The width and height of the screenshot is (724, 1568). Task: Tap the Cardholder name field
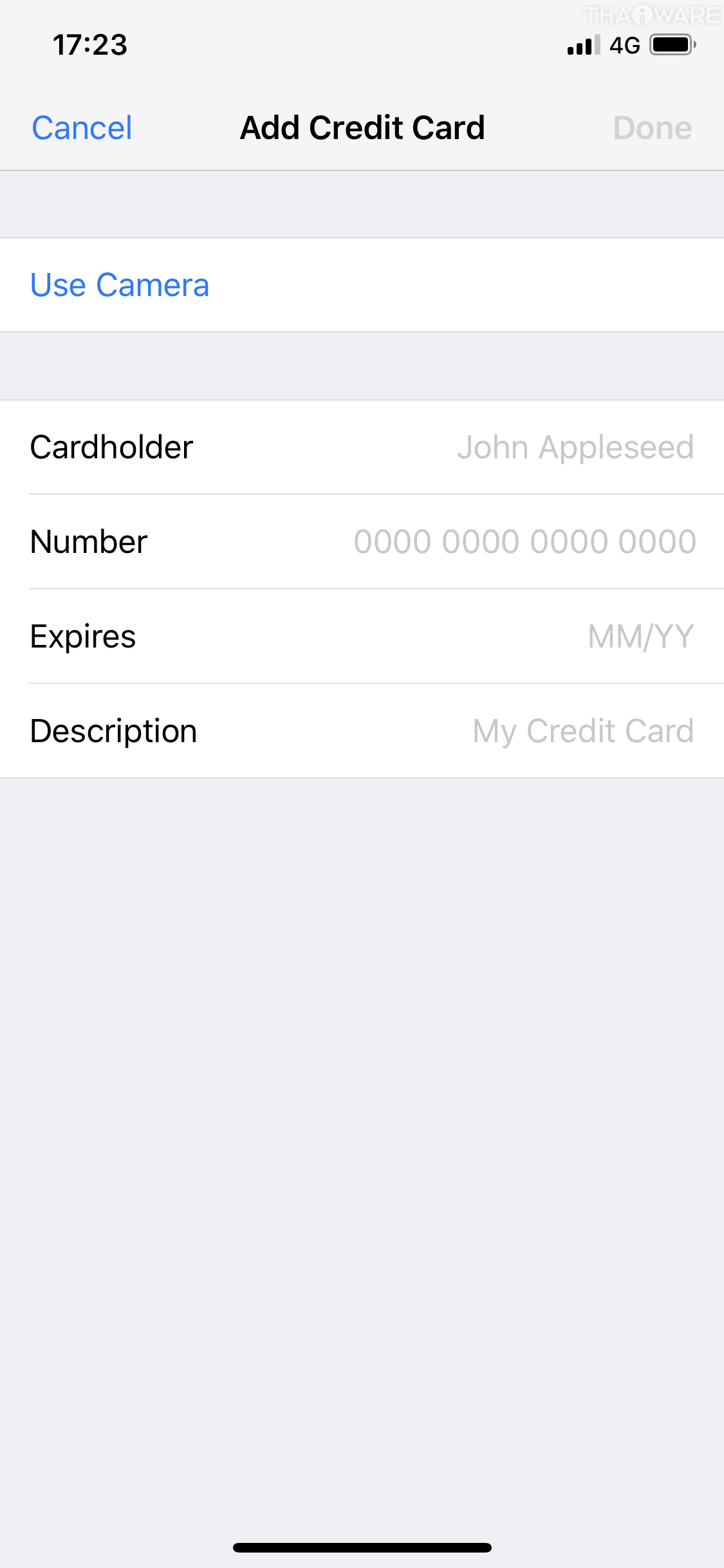pyautogui.click(x=574, y=447)
